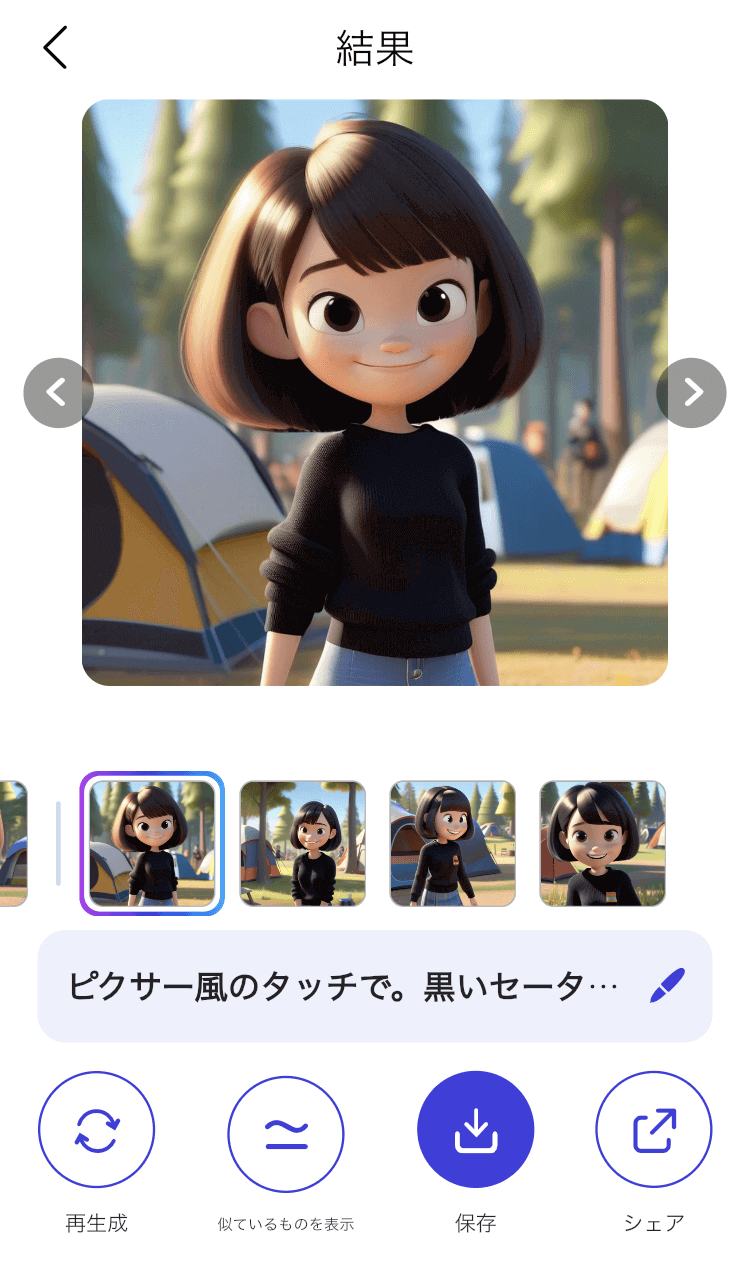Select the last thumbnail on the right

604,845
